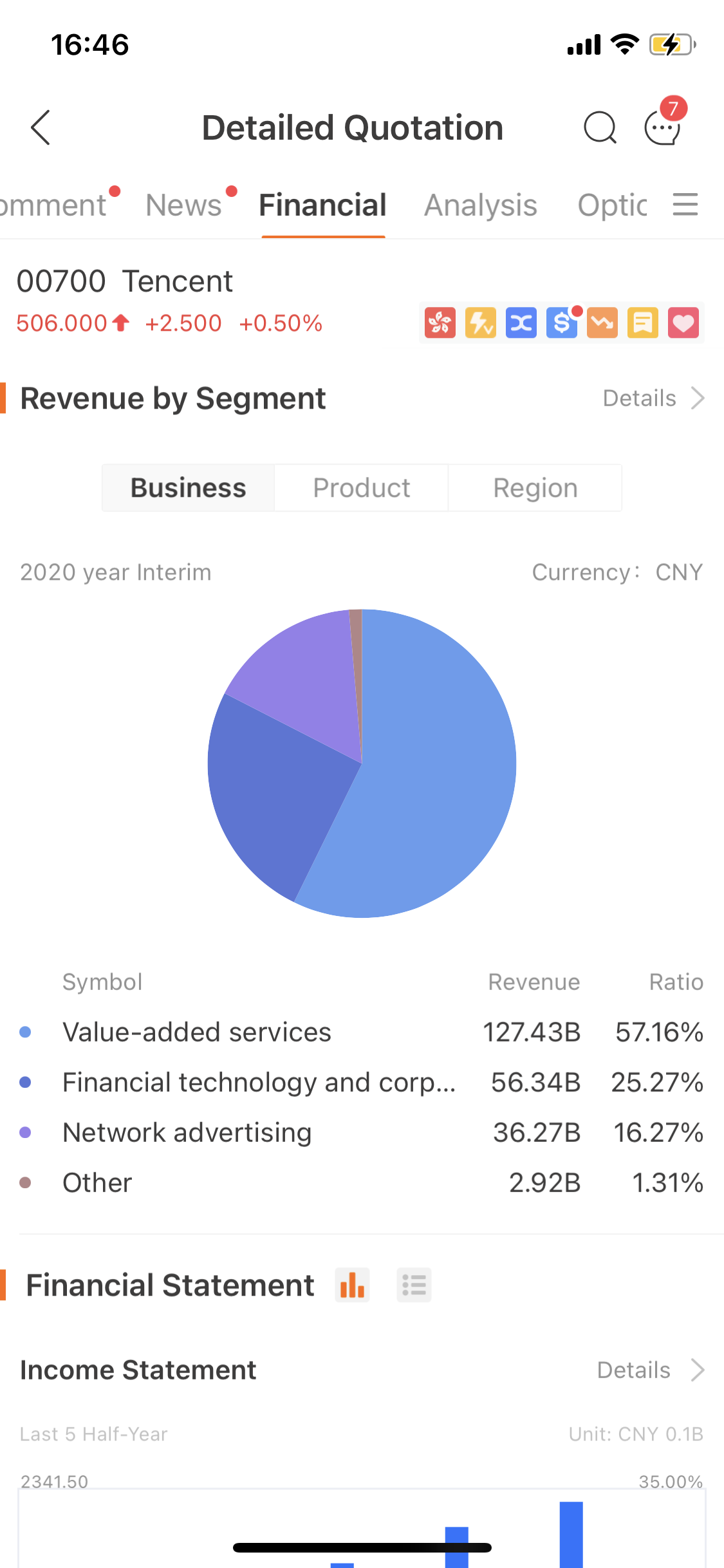Tap the Hong Kong flag icon
Image resolution: width=724 pixels, height=1568 pixels.
440,322
